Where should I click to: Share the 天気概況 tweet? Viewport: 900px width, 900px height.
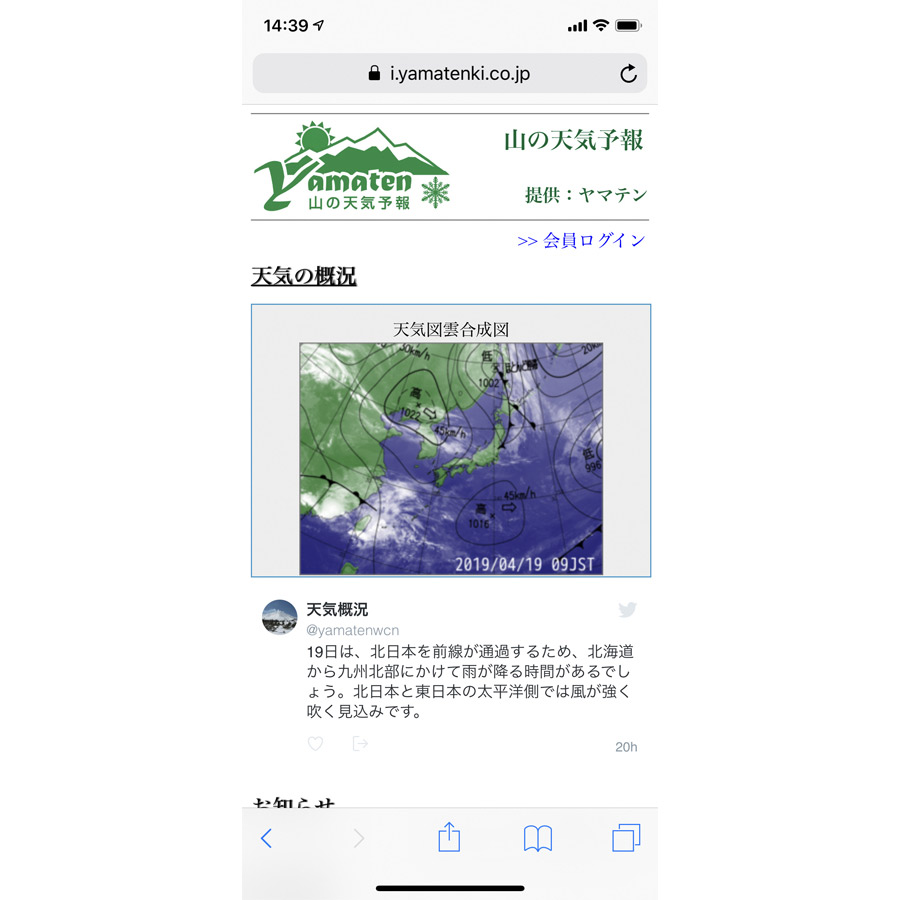tap(361, 744)
